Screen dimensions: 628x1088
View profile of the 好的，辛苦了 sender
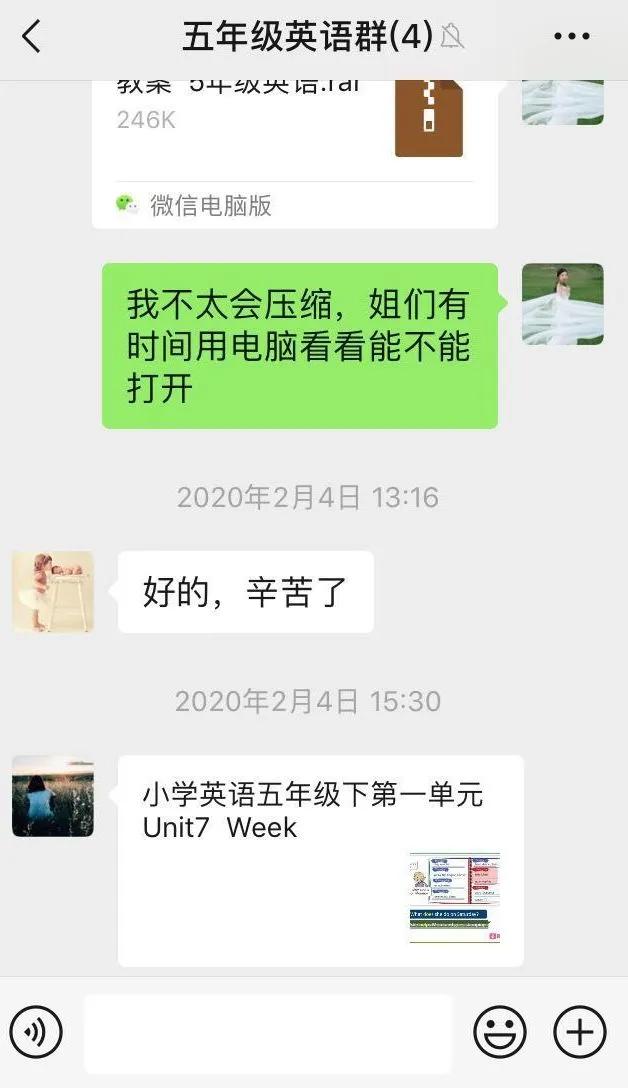point(53,591)
